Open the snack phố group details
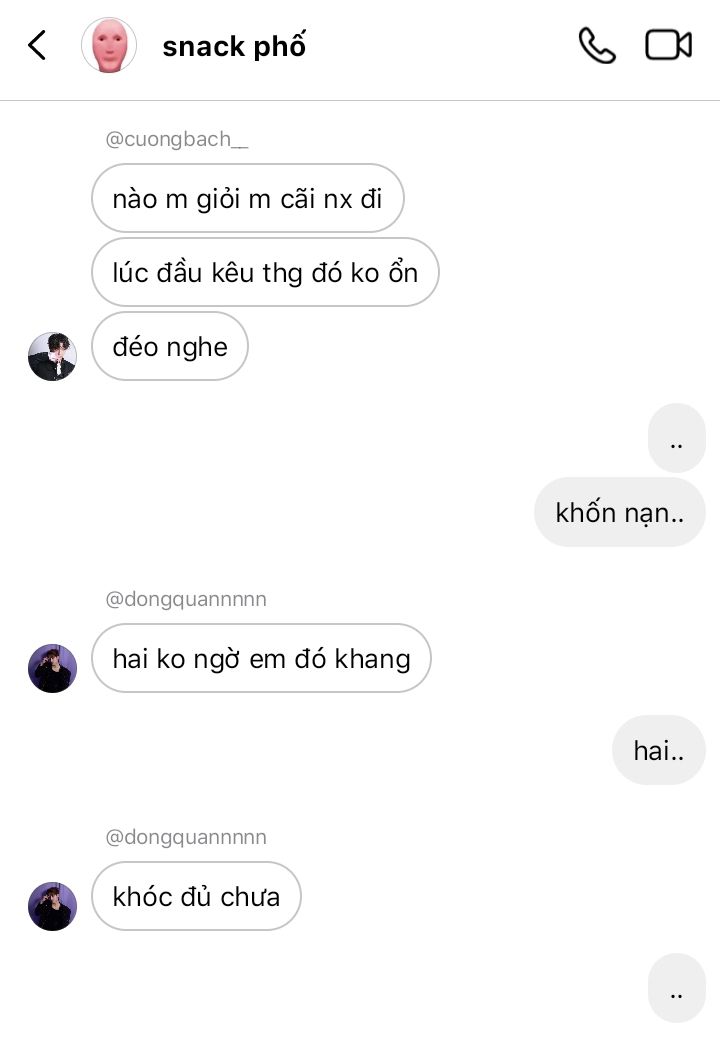The image size is (720, 1040). (x=233, y=46)
